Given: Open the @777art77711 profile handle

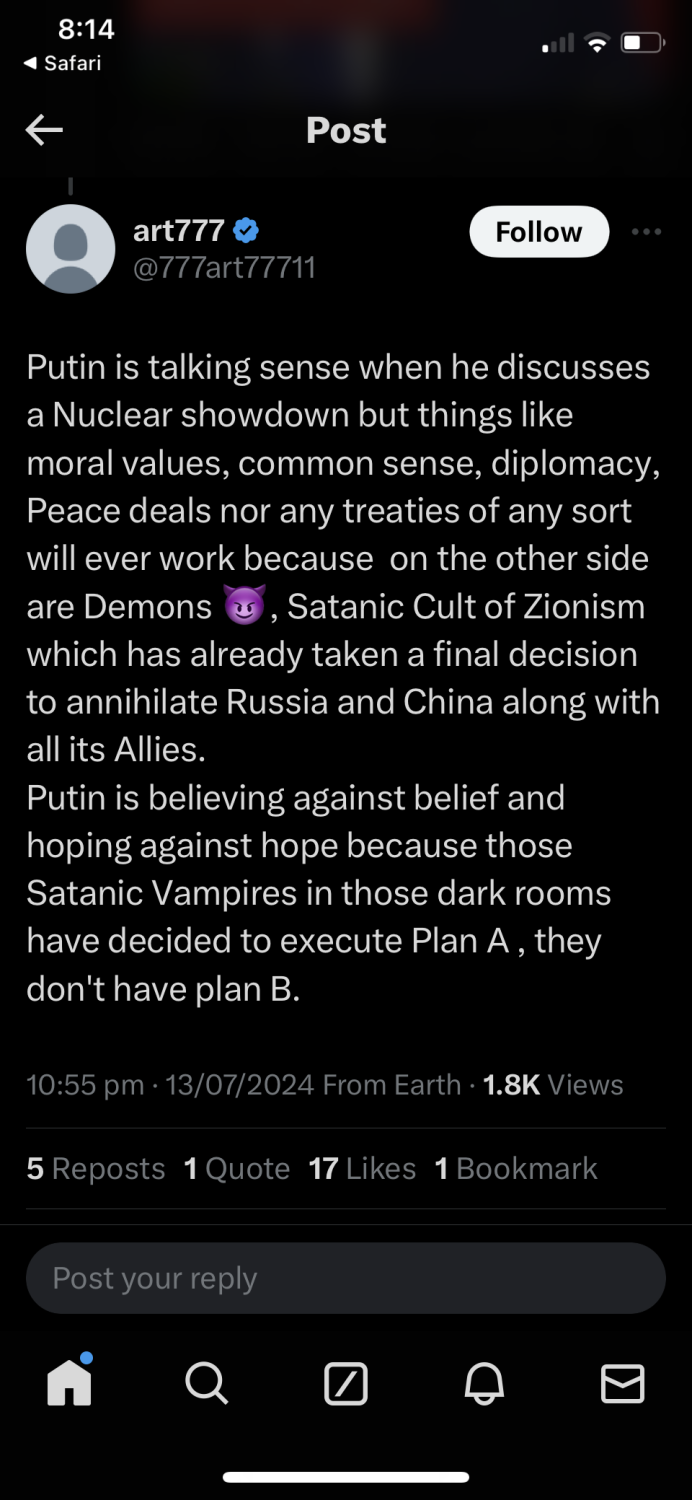Looking at the screenshot, I should pyautogui.click(x=224, y=268).
